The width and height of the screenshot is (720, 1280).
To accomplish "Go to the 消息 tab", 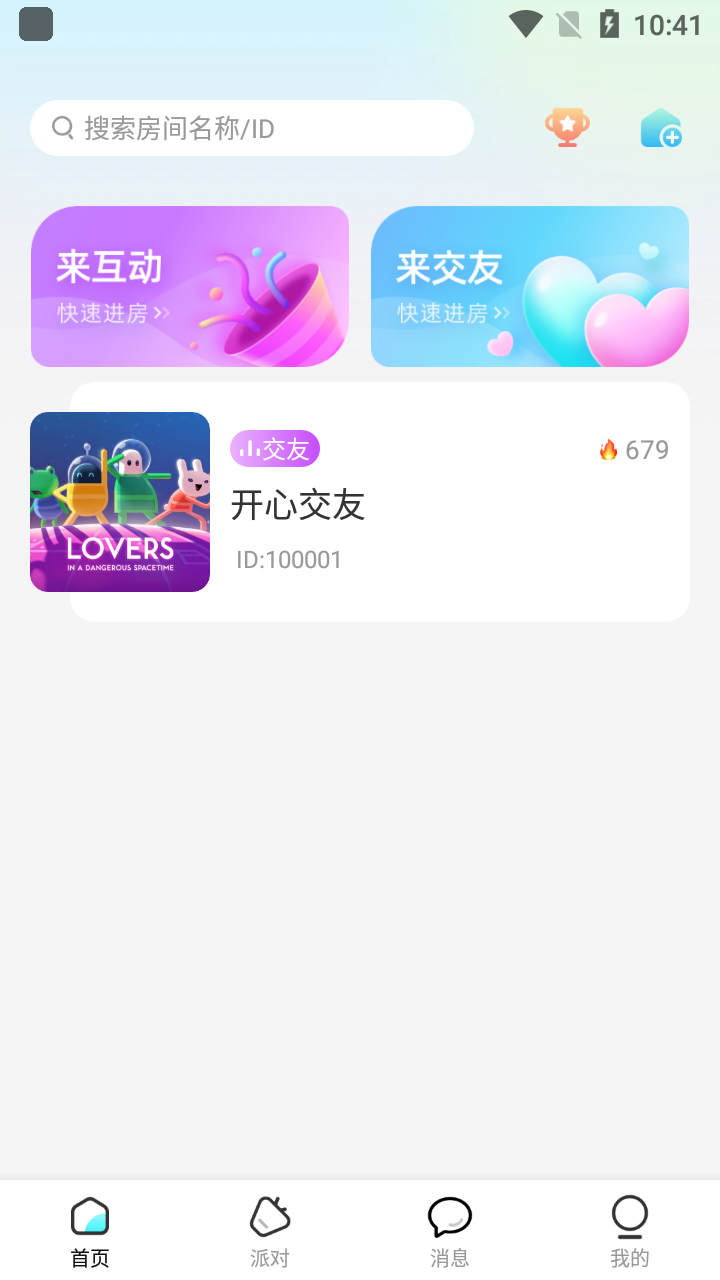I will tap(450, 1232).
